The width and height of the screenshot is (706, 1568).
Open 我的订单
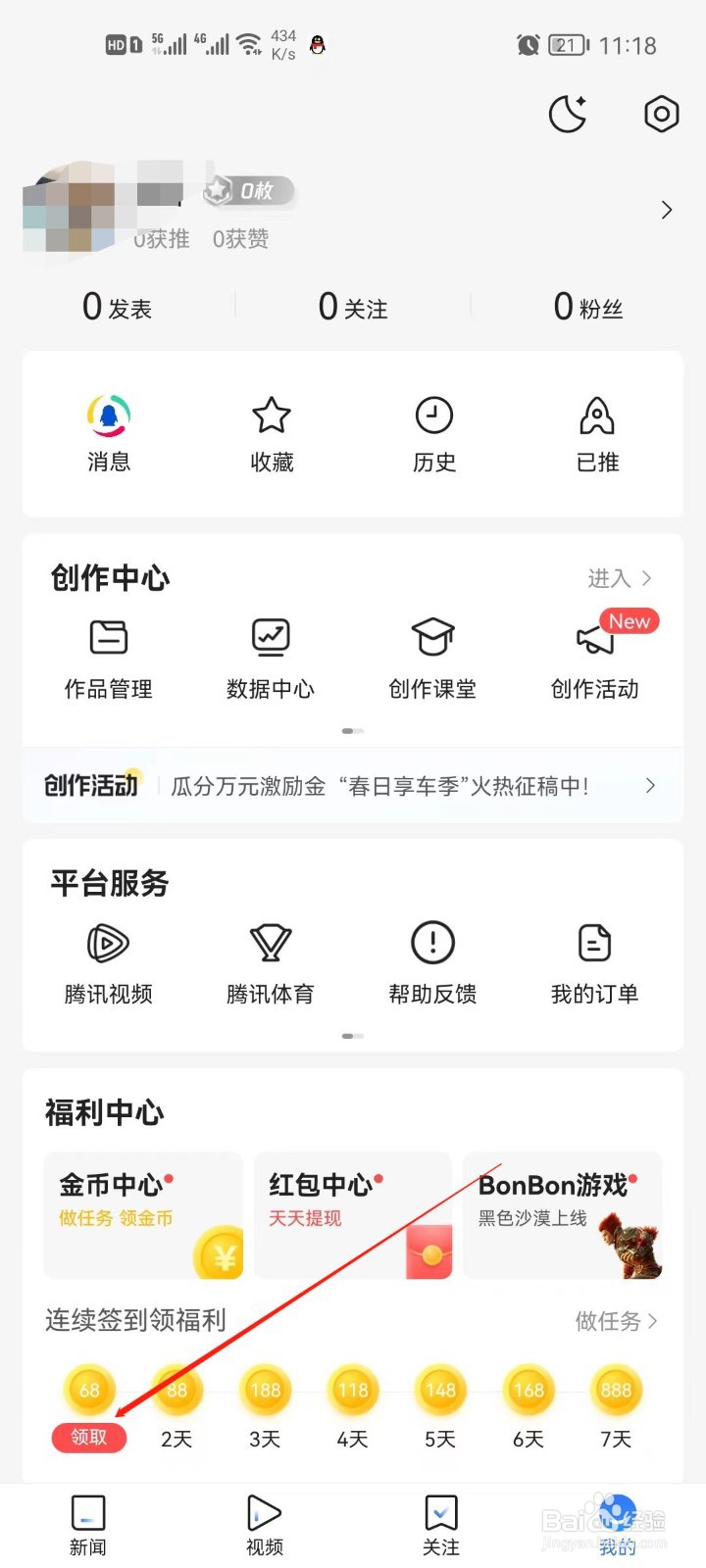[x=595, y=963]
